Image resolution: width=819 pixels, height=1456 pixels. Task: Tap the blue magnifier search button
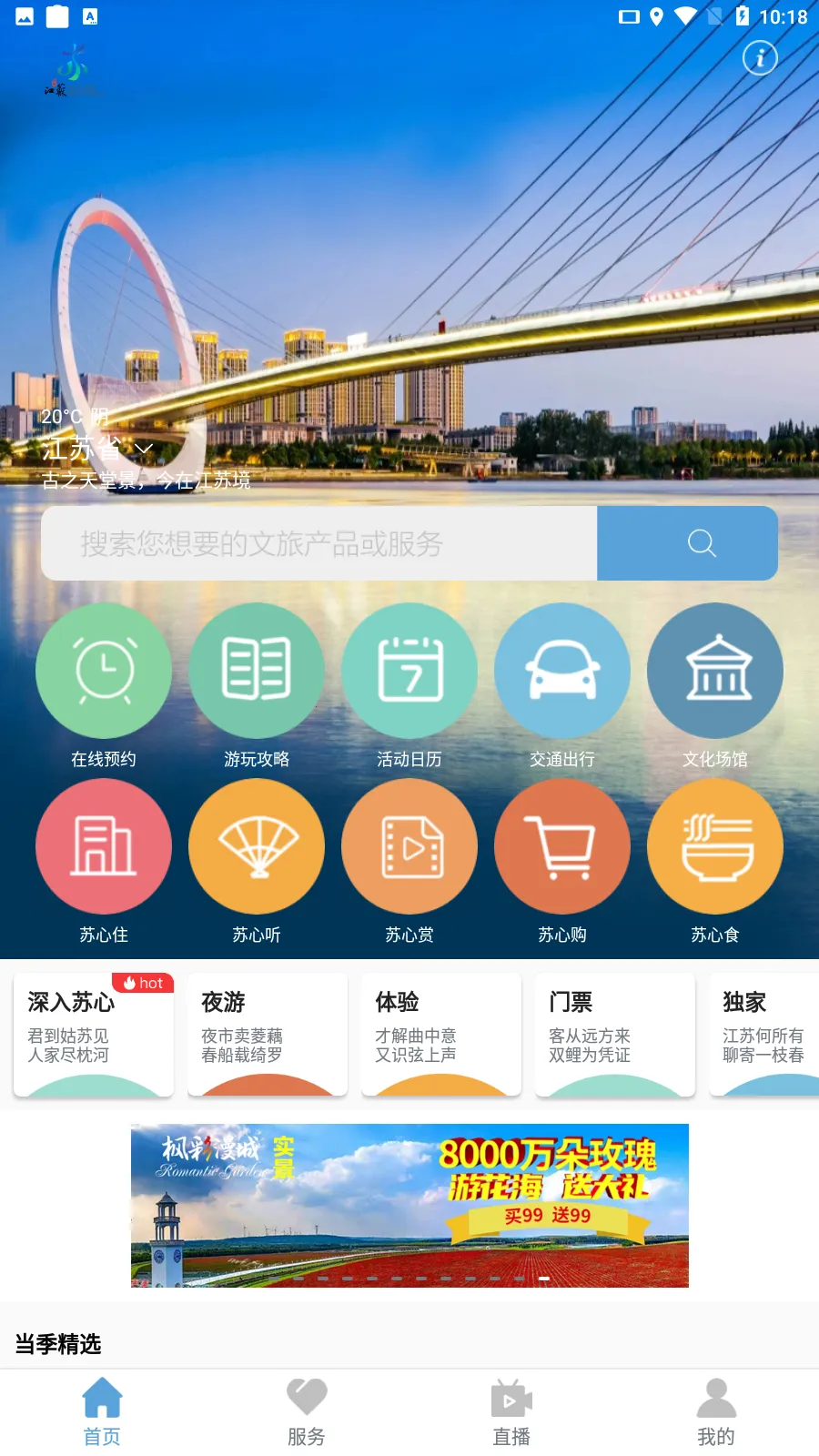(701, 543)
